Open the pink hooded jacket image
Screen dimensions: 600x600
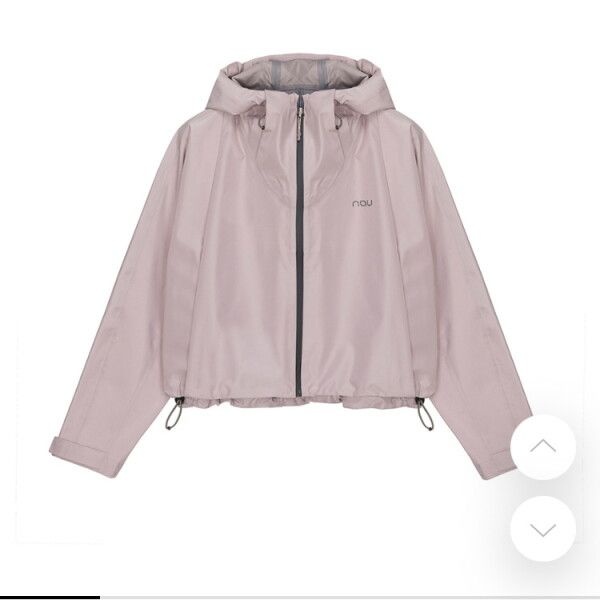point(290,270)
